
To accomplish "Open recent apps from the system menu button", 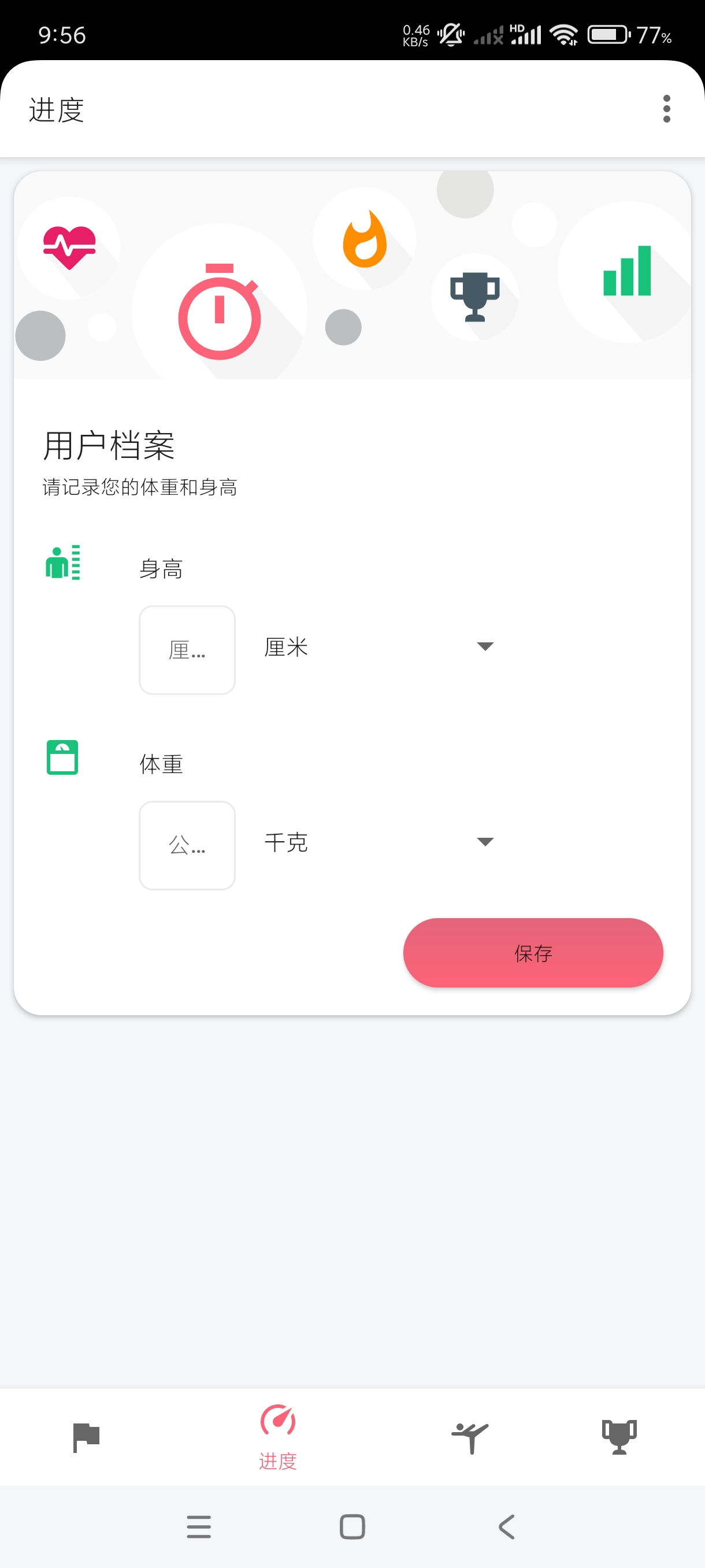I will [x=198, y=1526].
